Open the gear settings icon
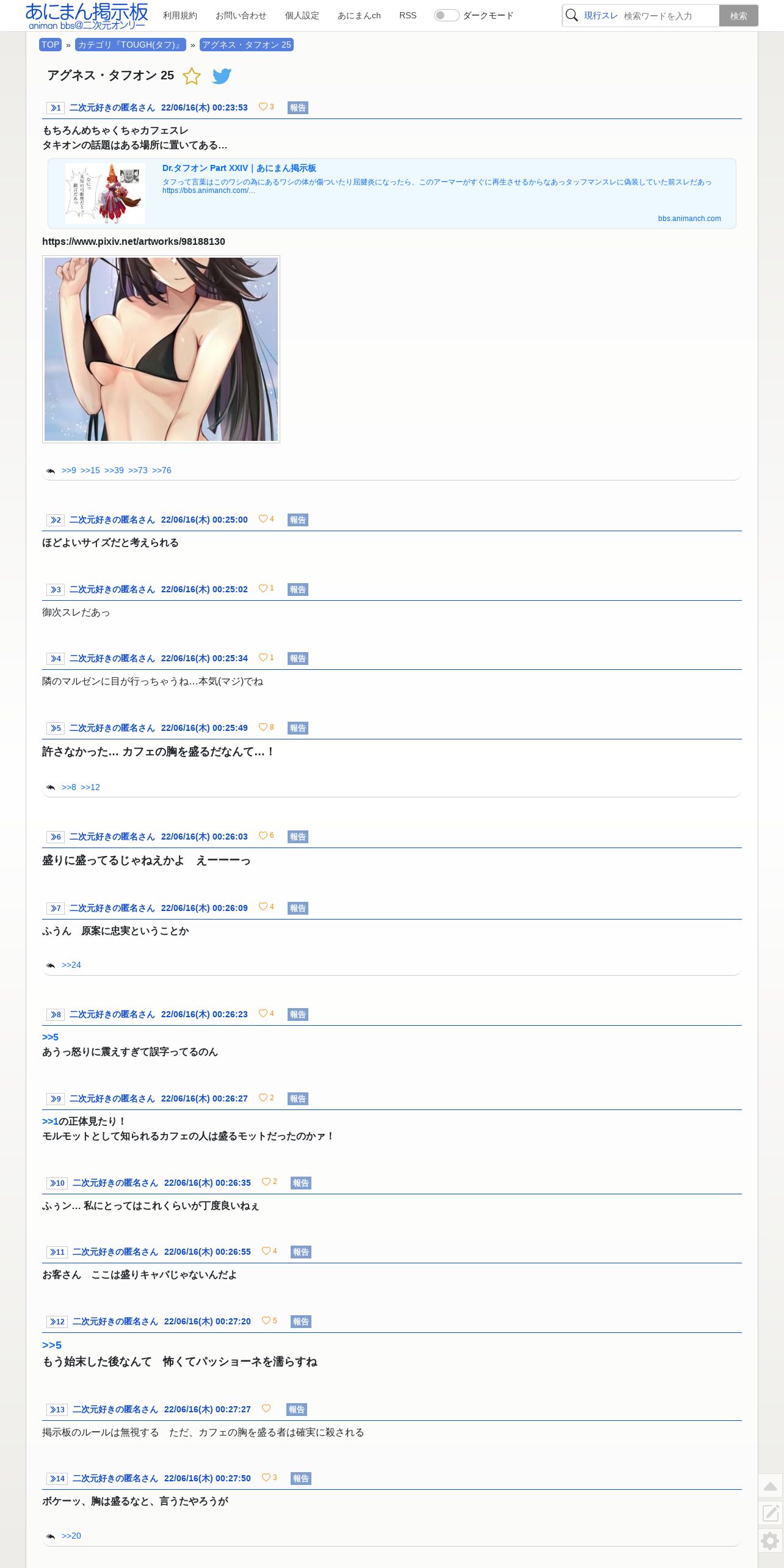The height and width of the screenshot is (1568, 784). (770, 1541)
